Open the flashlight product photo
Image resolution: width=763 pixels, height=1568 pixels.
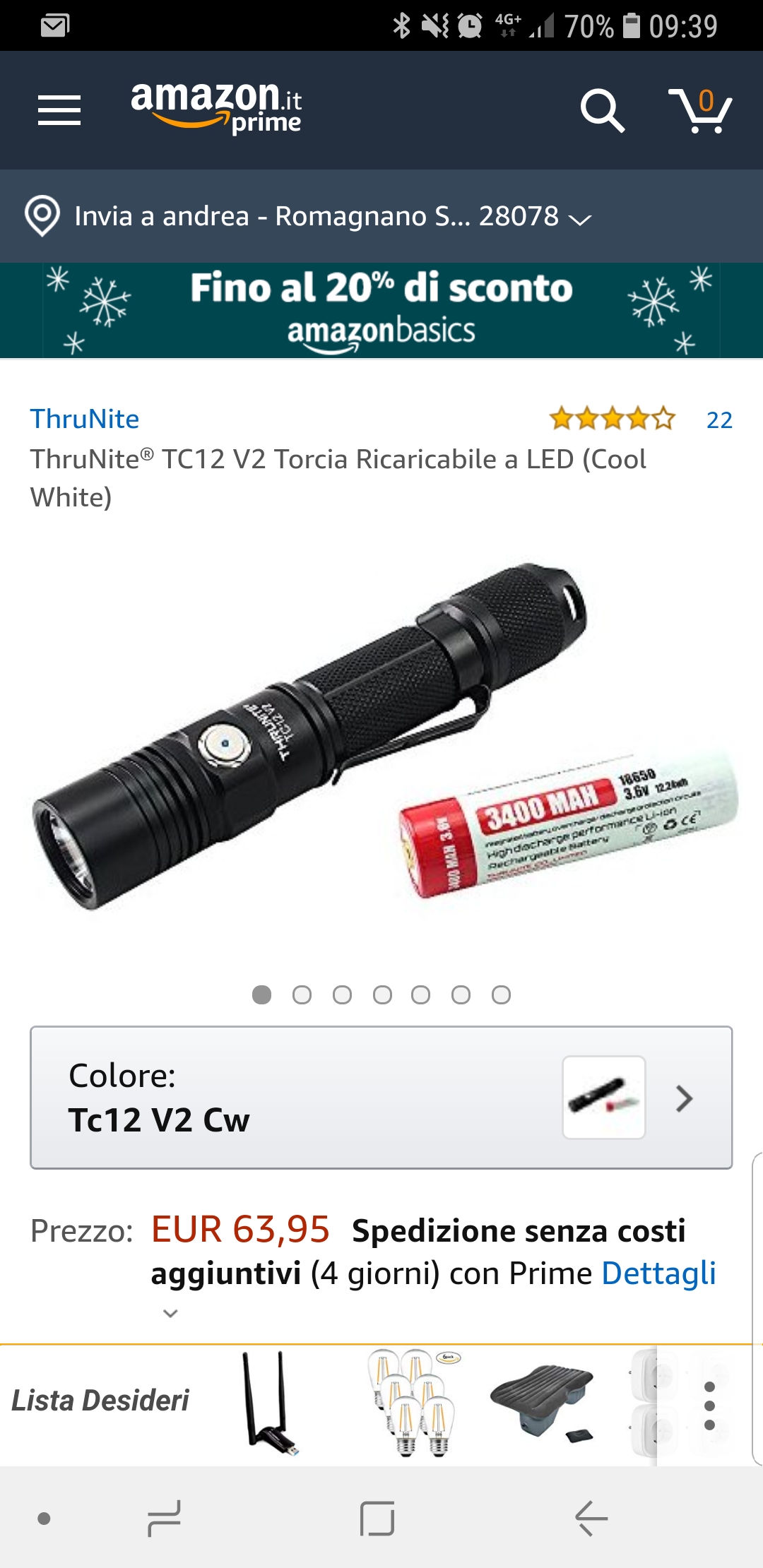coord(381,738)
